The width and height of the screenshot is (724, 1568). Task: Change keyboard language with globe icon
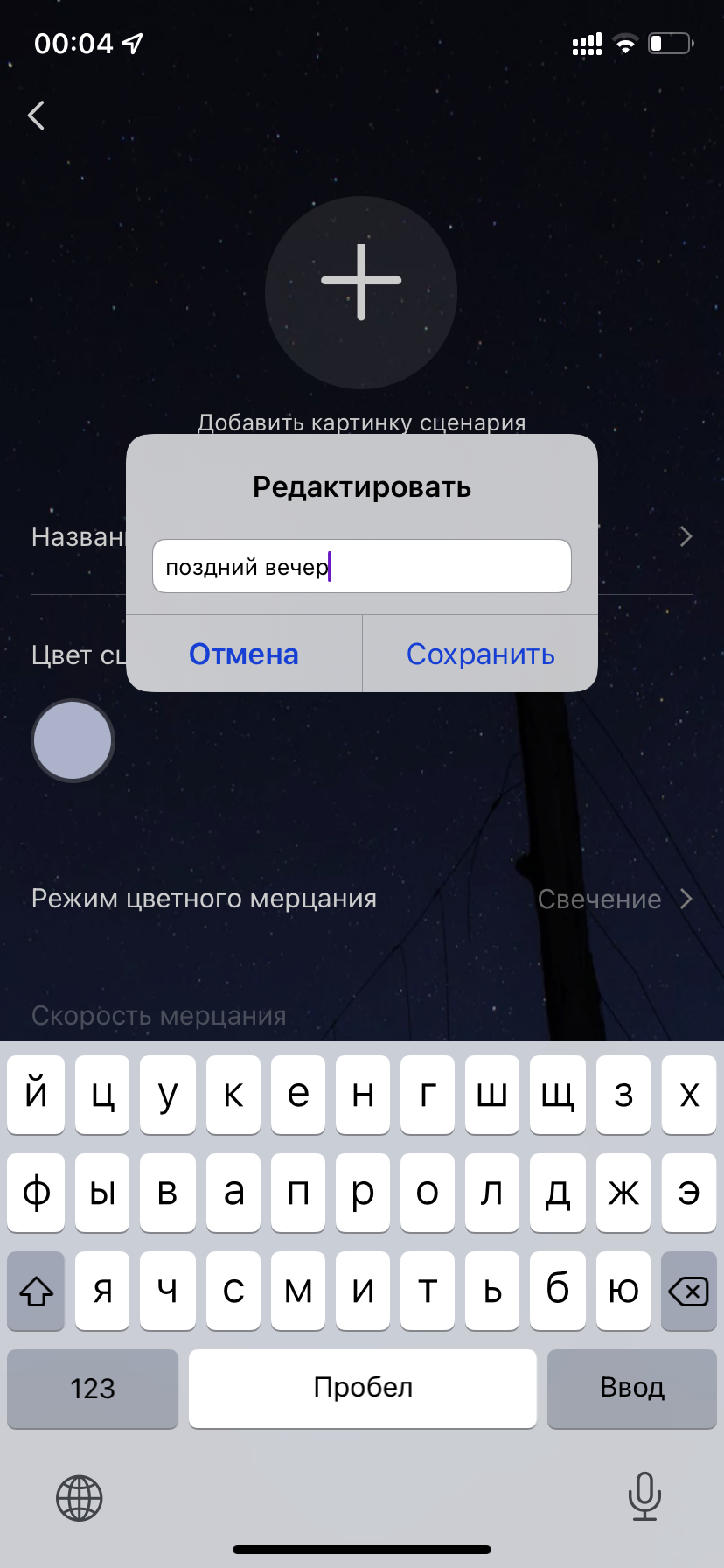coord(80,1498)
